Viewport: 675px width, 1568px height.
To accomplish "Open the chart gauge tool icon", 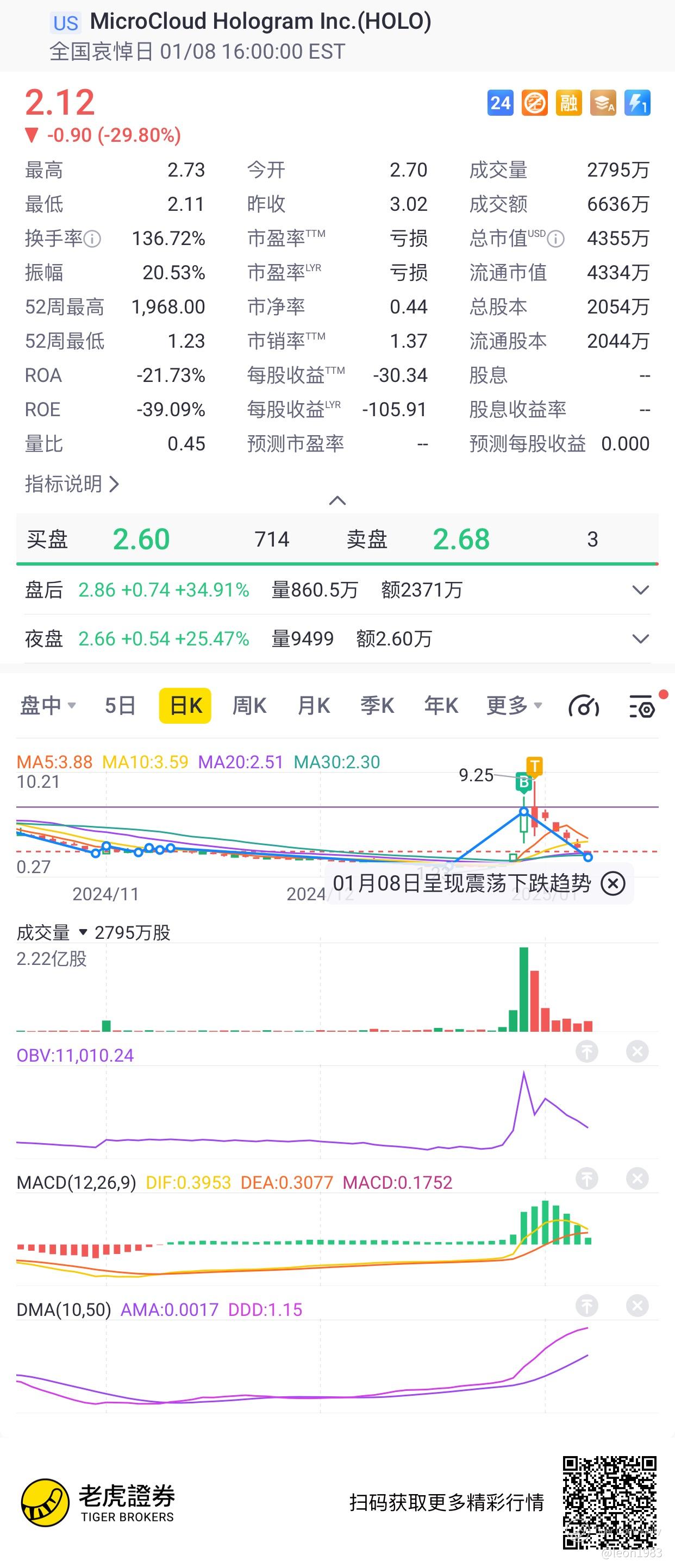I will coord(583,707).
